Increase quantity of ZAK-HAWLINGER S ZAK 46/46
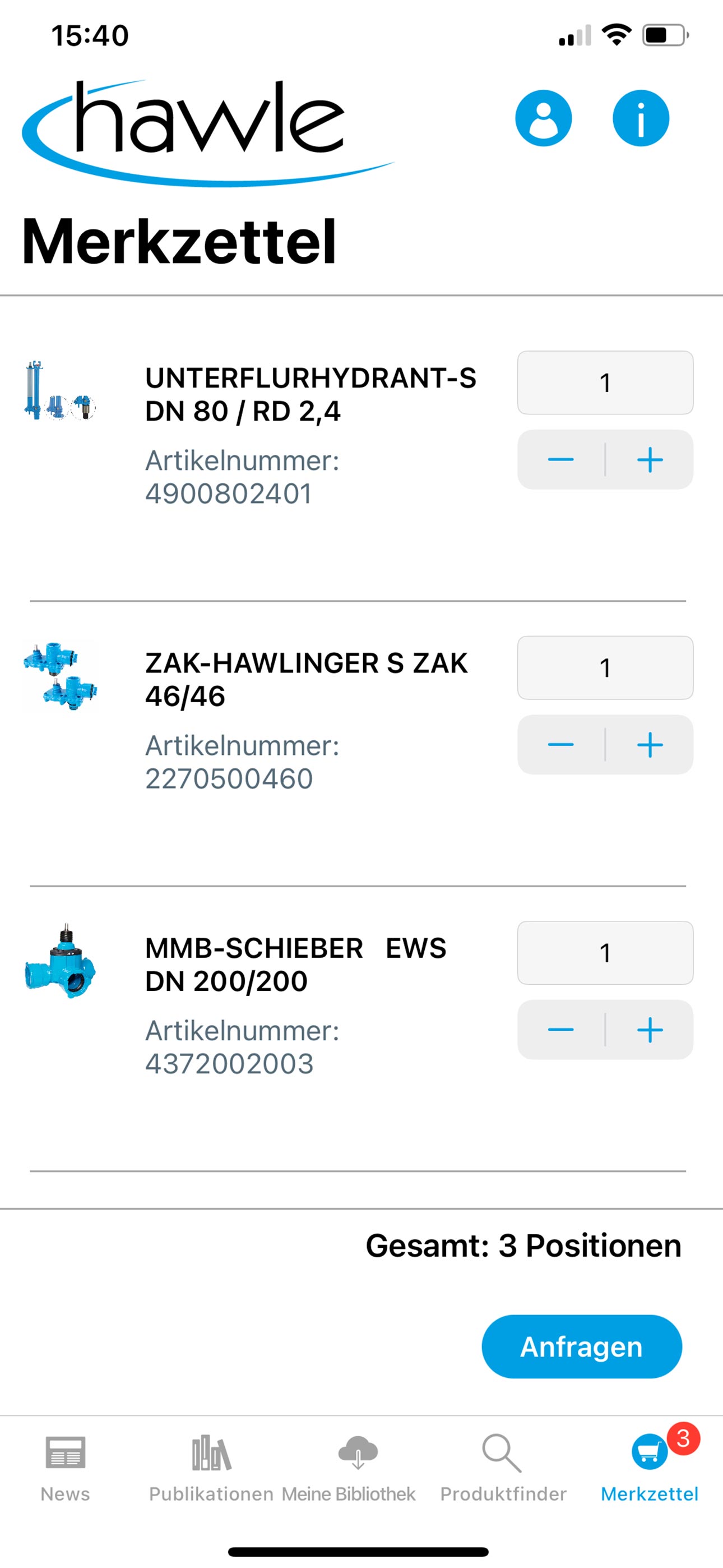The height and width of the screenshot is (1568, 723). coord(650,744)
